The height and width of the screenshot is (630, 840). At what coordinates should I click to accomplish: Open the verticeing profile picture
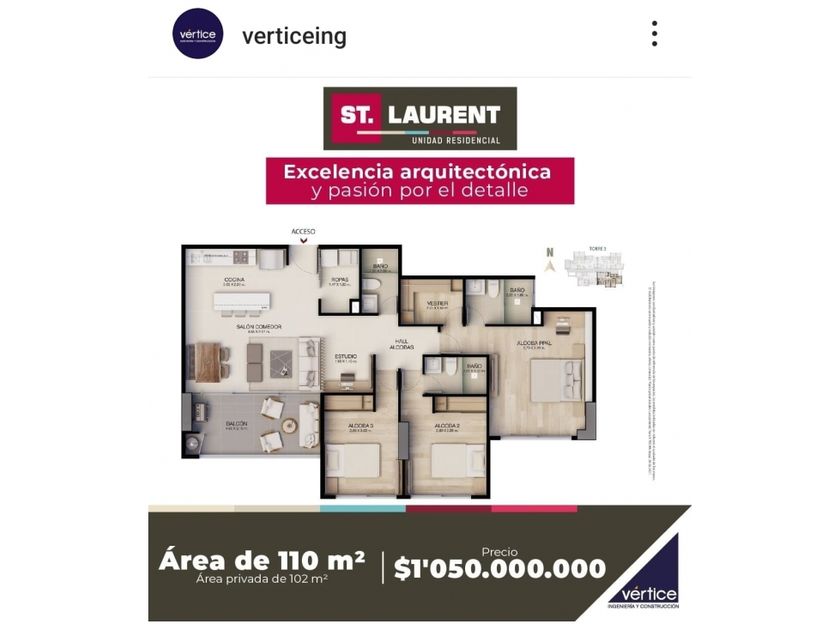coord(197,34)
